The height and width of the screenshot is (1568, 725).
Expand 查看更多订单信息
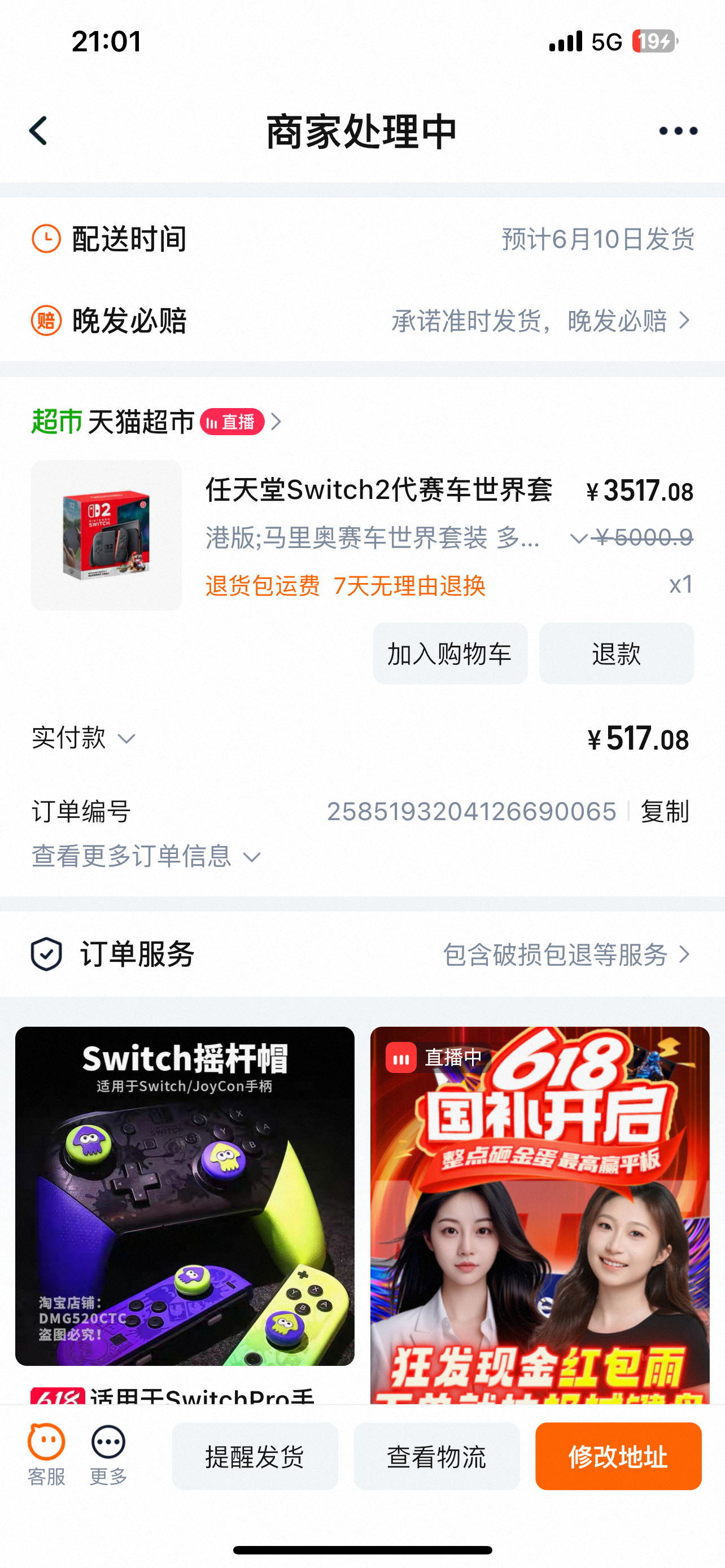pyautogui.click(x=146, y=856)
